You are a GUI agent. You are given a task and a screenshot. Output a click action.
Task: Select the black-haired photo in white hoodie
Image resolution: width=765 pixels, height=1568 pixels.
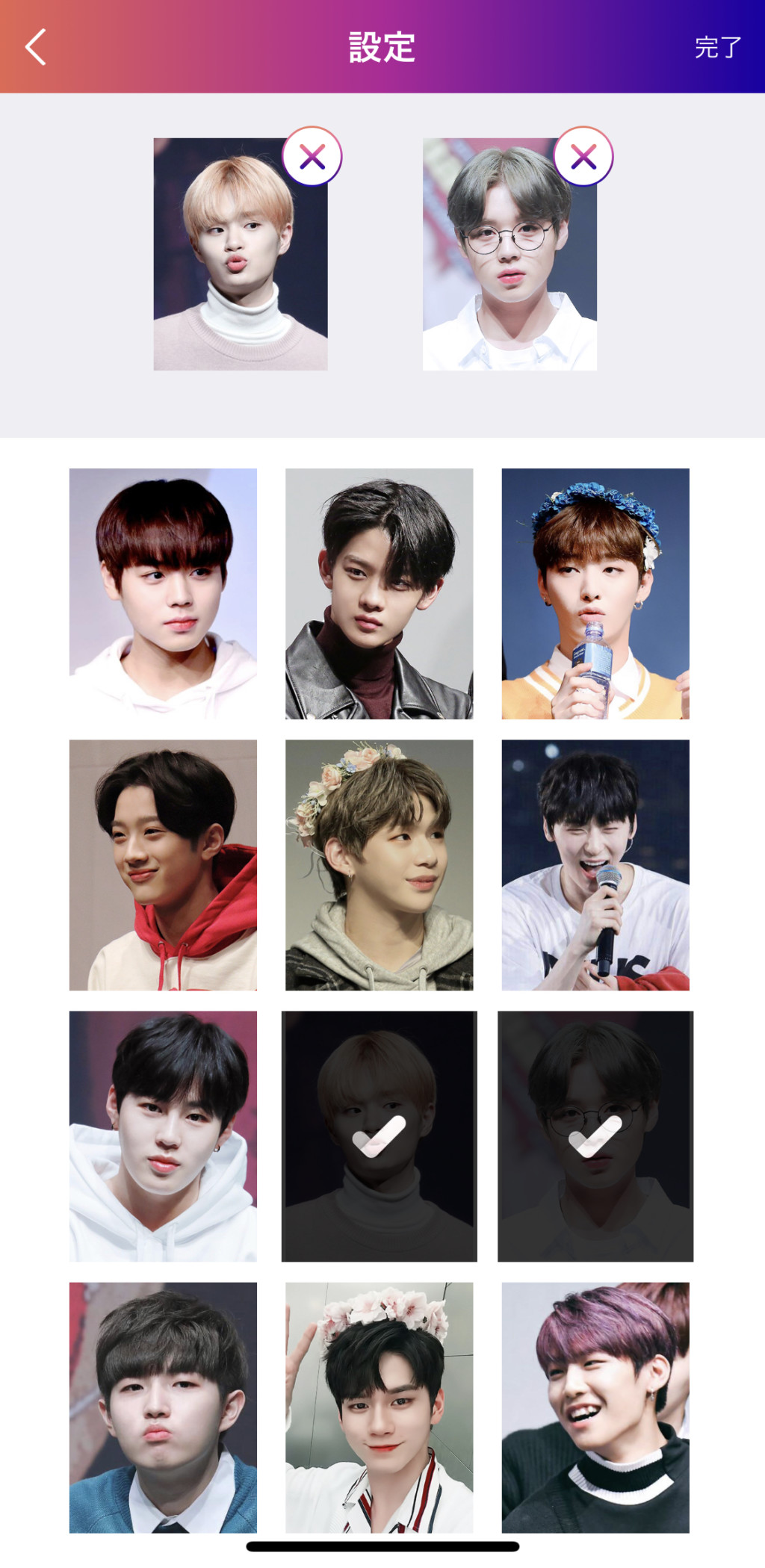click(163, 1135)
